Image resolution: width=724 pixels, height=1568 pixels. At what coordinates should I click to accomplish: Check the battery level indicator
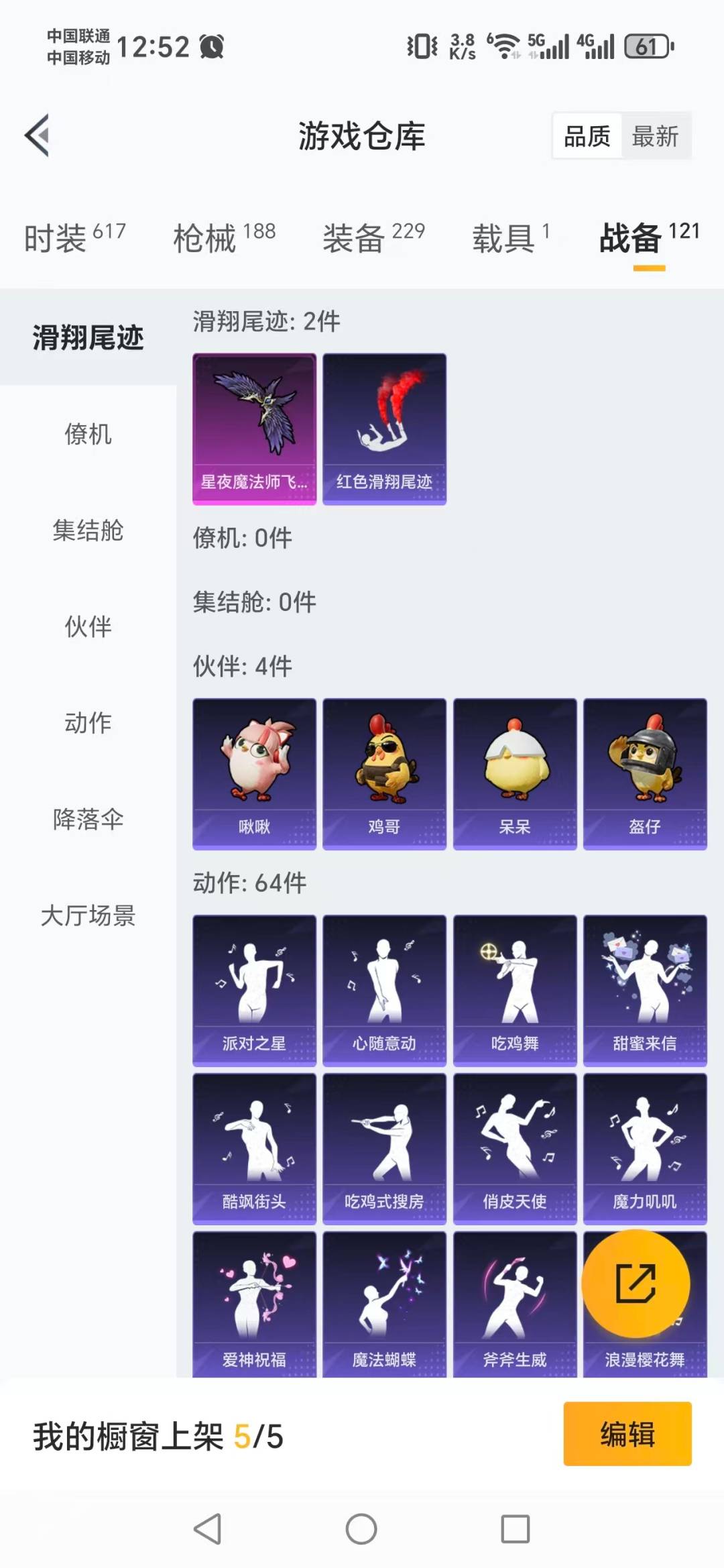646,45
